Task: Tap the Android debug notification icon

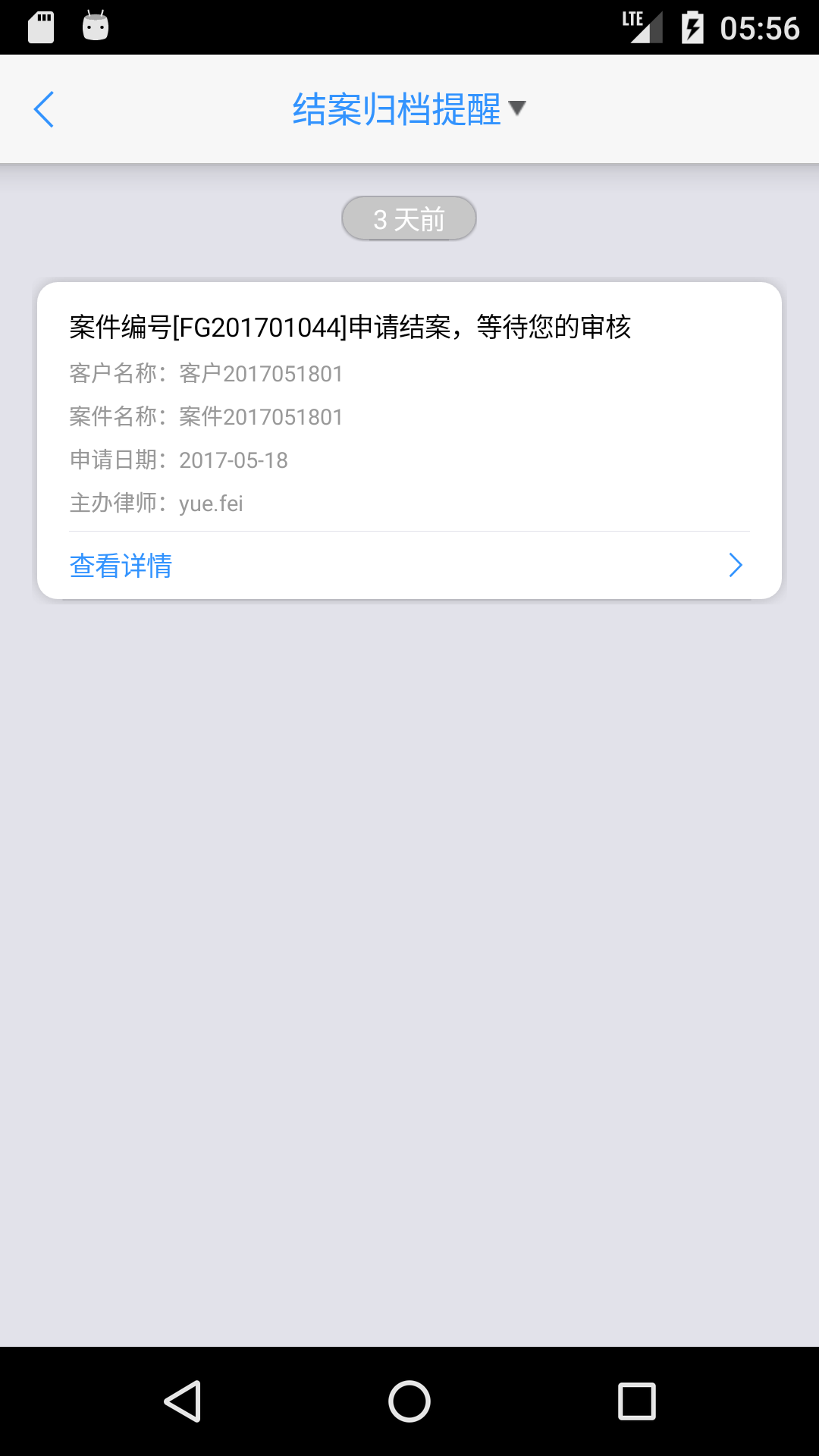Action: pyautogui.click(x=96, y=27)
